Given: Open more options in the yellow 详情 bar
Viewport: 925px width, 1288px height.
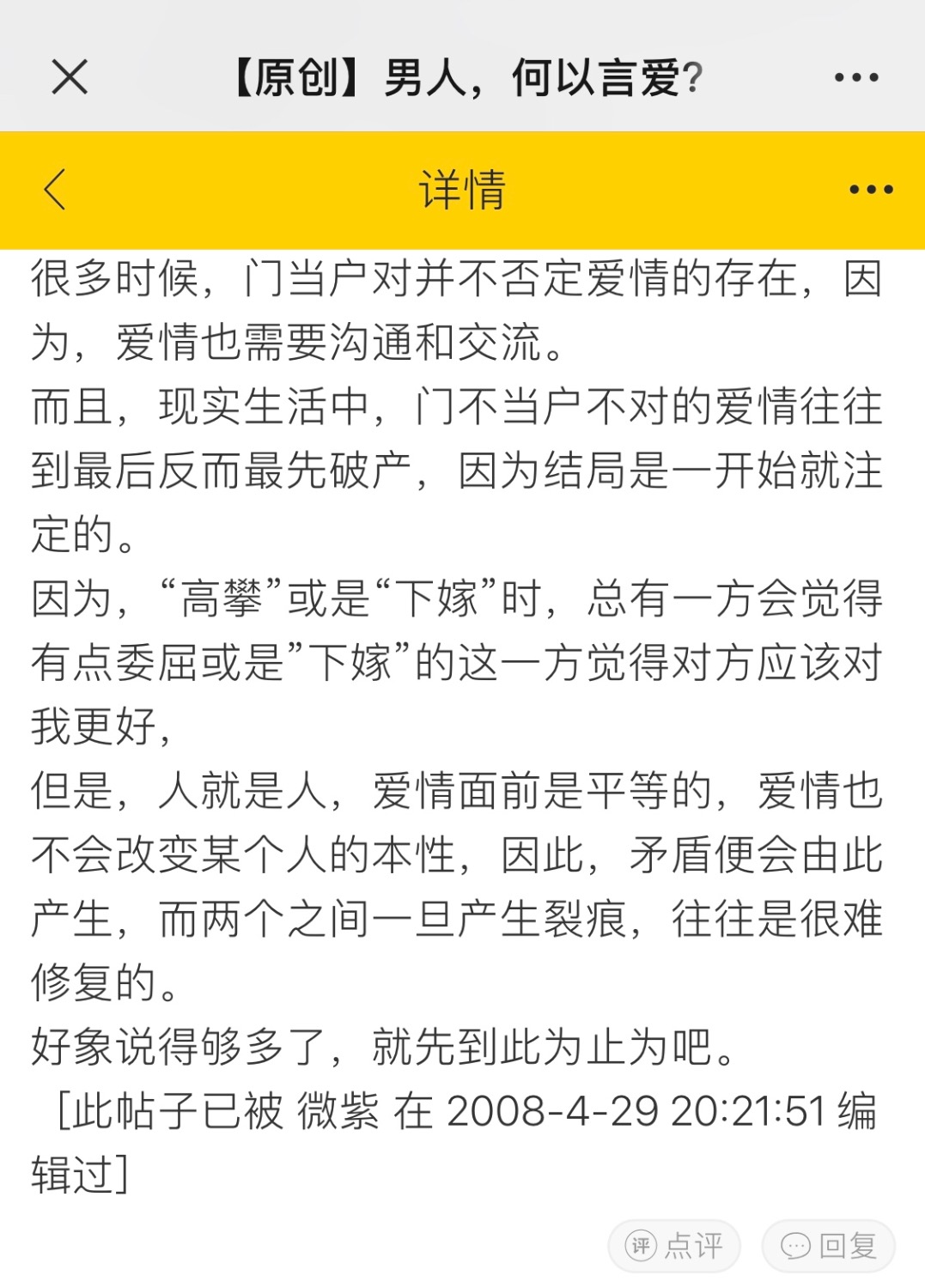Looking at the screenshot, I should click(871, 190).
